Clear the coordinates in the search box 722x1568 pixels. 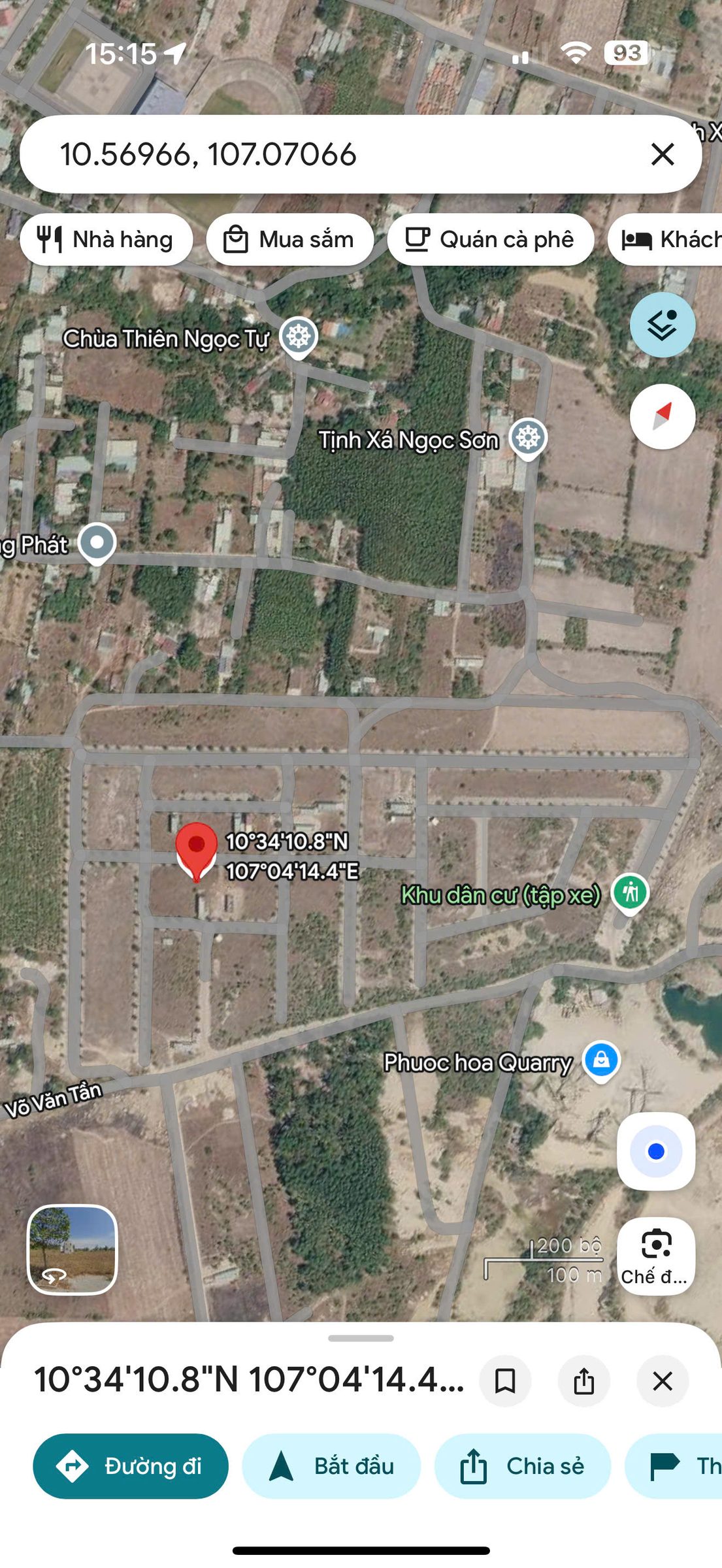[663, 155]
